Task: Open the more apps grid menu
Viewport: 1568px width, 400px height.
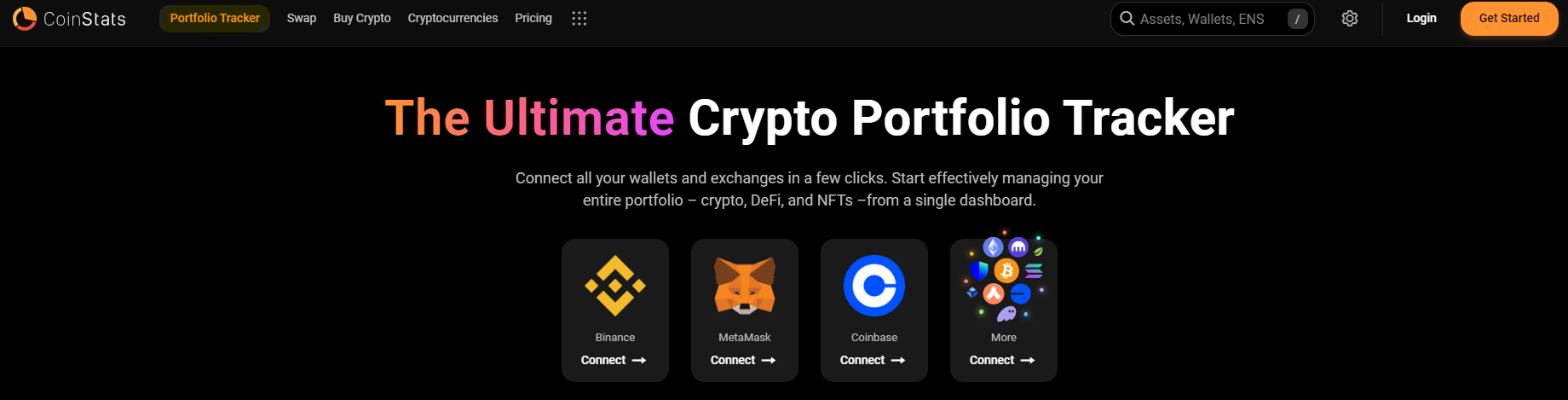Action: [x=579, y=18]
